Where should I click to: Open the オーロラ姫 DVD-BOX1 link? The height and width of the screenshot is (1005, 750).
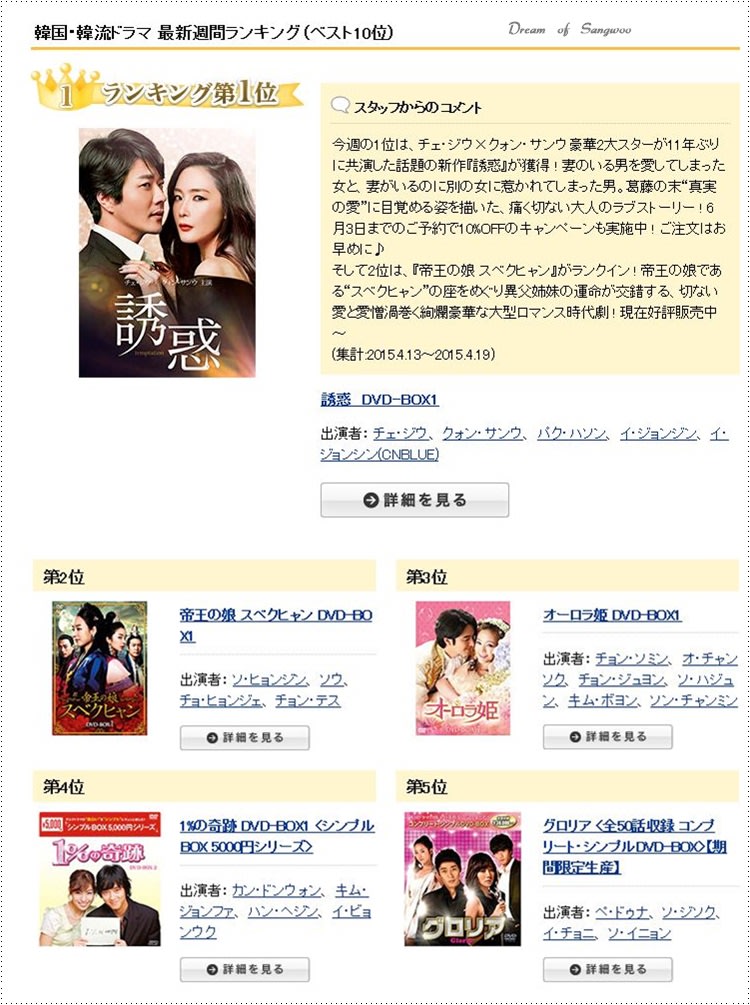[612, 615]
